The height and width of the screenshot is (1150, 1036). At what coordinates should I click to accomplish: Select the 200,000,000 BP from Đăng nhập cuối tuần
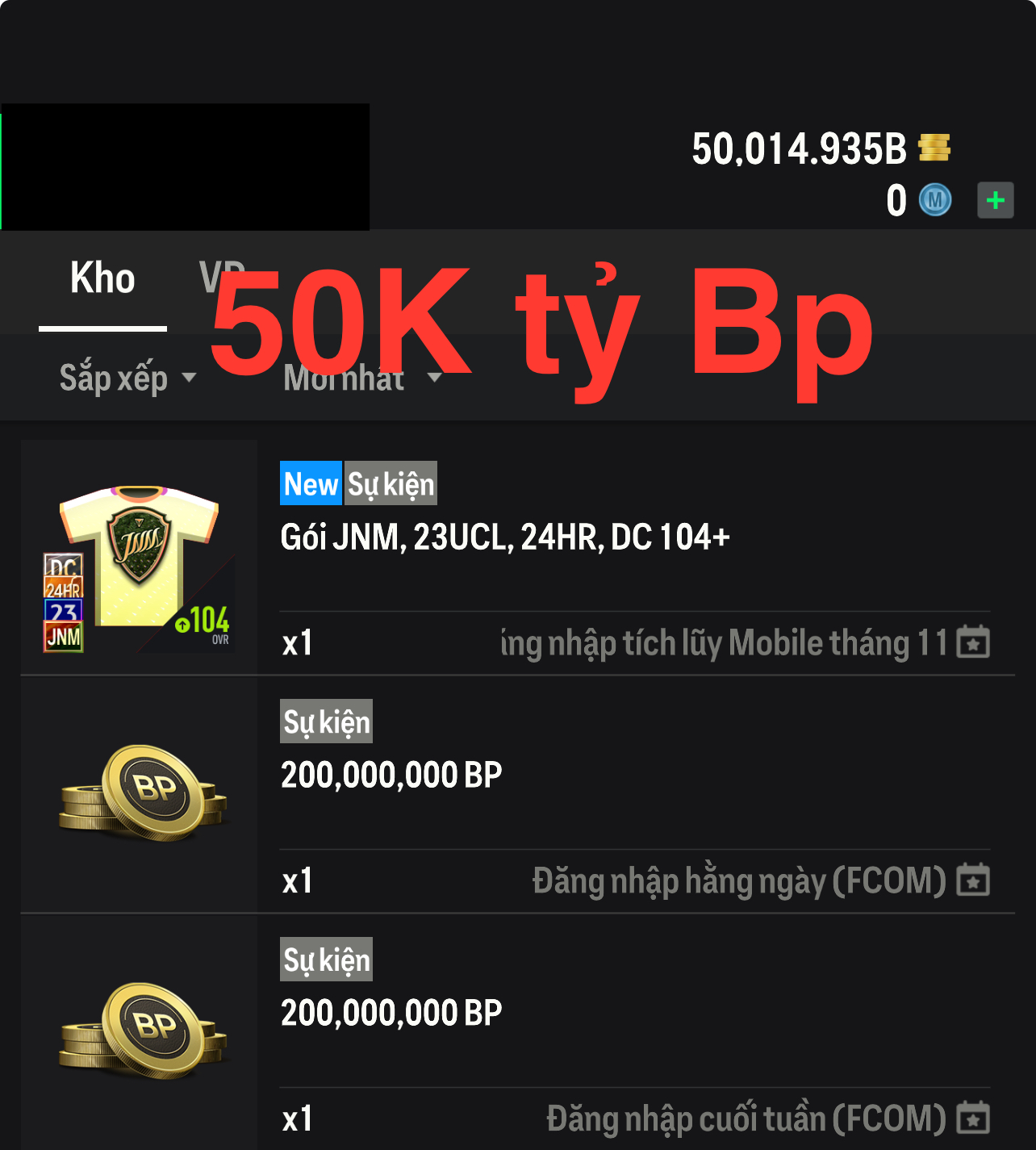391,1014
